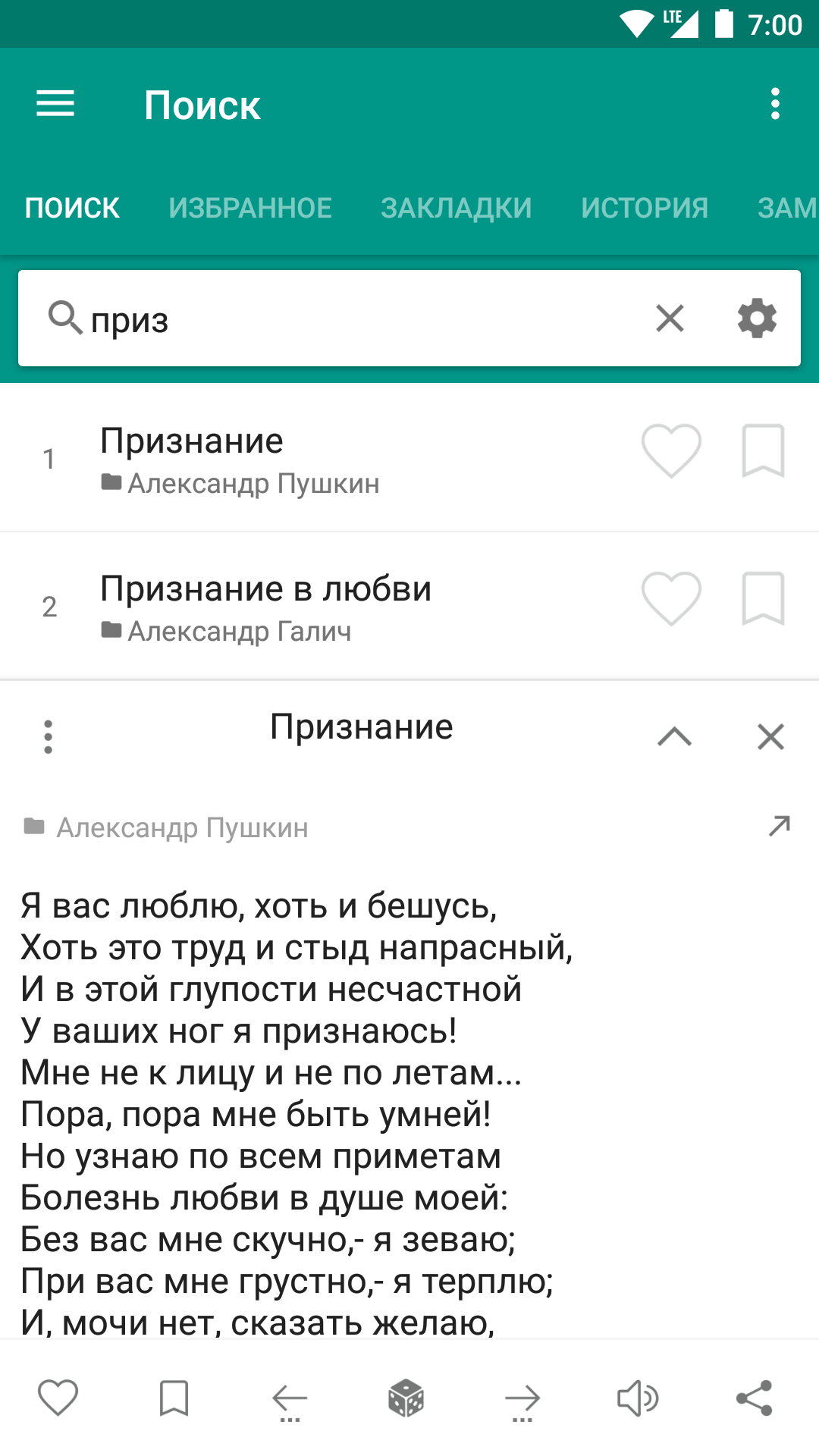This screenshot has width=819, height=1456.
Task: Expand the preview panel with chevron up
Action: pos(674,736)
